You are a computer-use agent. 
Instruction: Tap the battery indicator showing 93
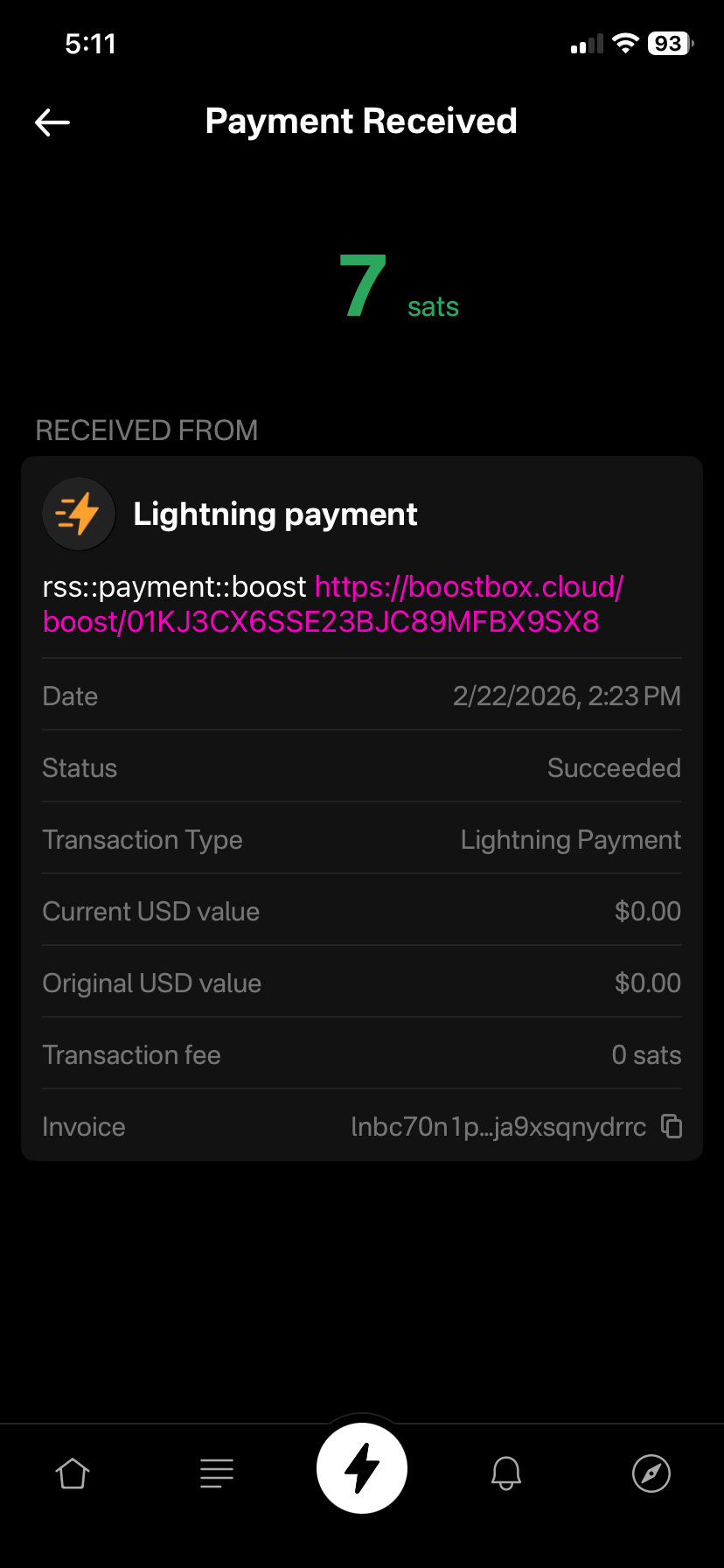tap(668, 43)
